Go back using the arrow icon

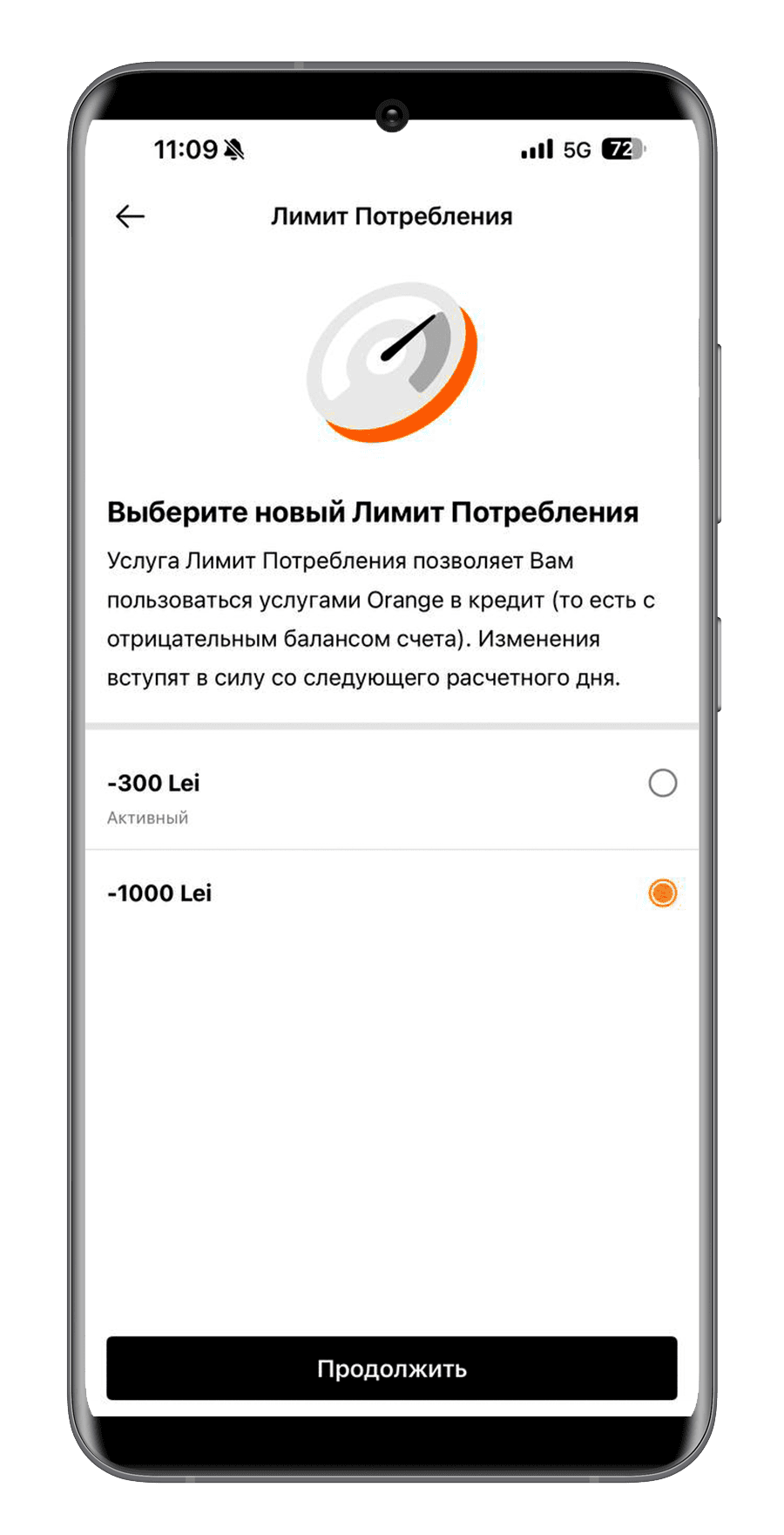pos(130,216)
